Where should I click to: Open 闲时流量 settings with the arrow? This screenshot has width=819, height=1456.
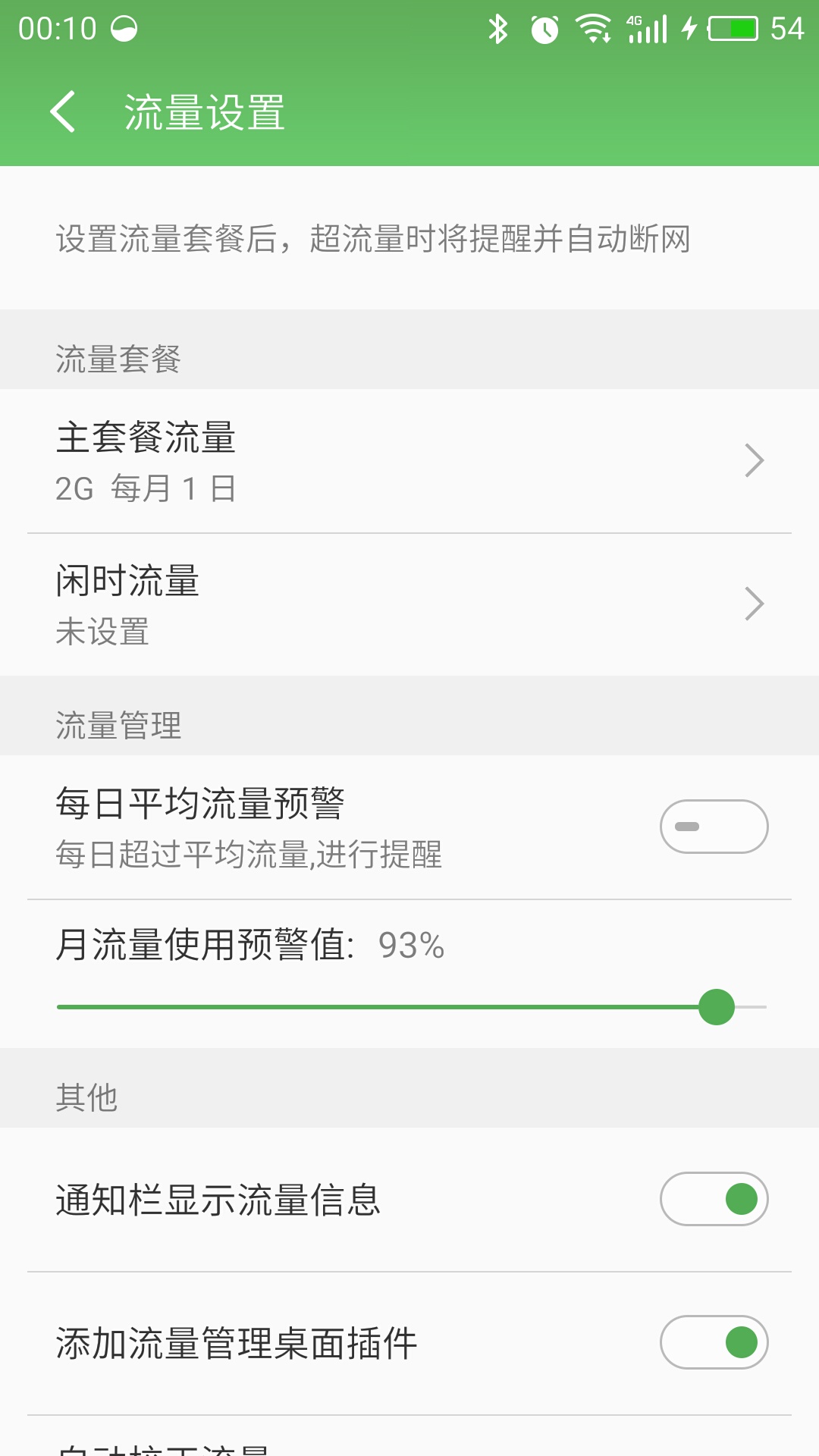tap(755, 603)
